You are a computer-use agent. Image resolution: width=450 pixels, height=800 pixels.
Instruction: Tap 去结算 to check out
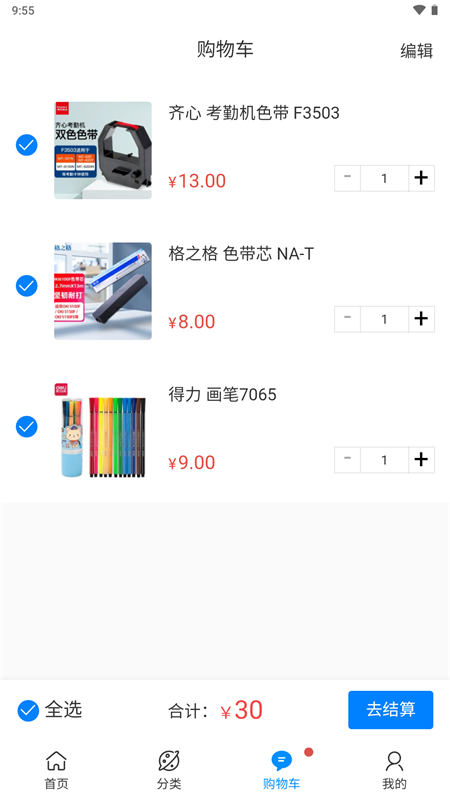click(391, 710)
